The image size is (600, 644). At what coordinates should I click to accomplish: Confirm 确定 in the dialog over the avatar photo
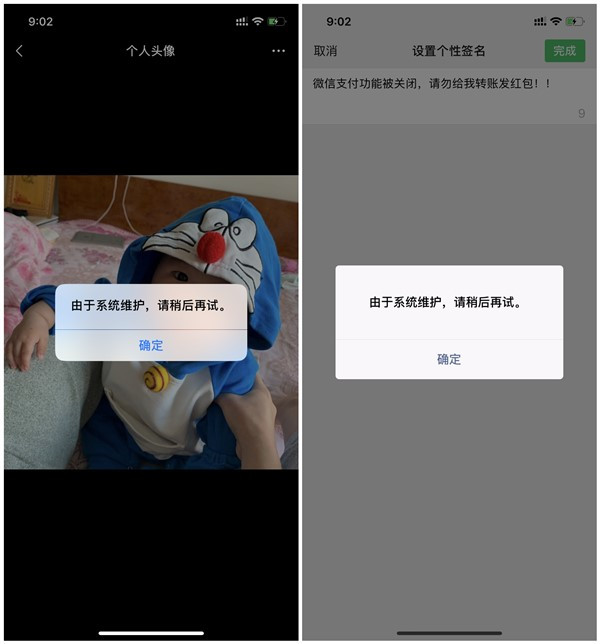tap(151, 345)
